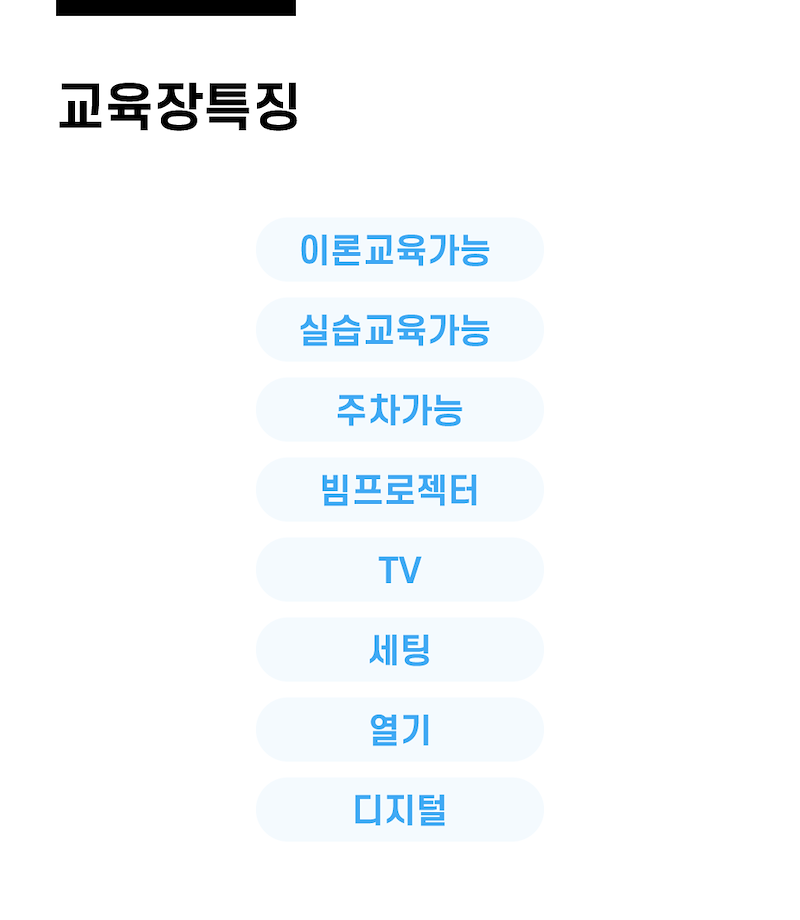Tap the 디지털 chip
The width and height of the screenshot is (800, 920).
point(400,809)
